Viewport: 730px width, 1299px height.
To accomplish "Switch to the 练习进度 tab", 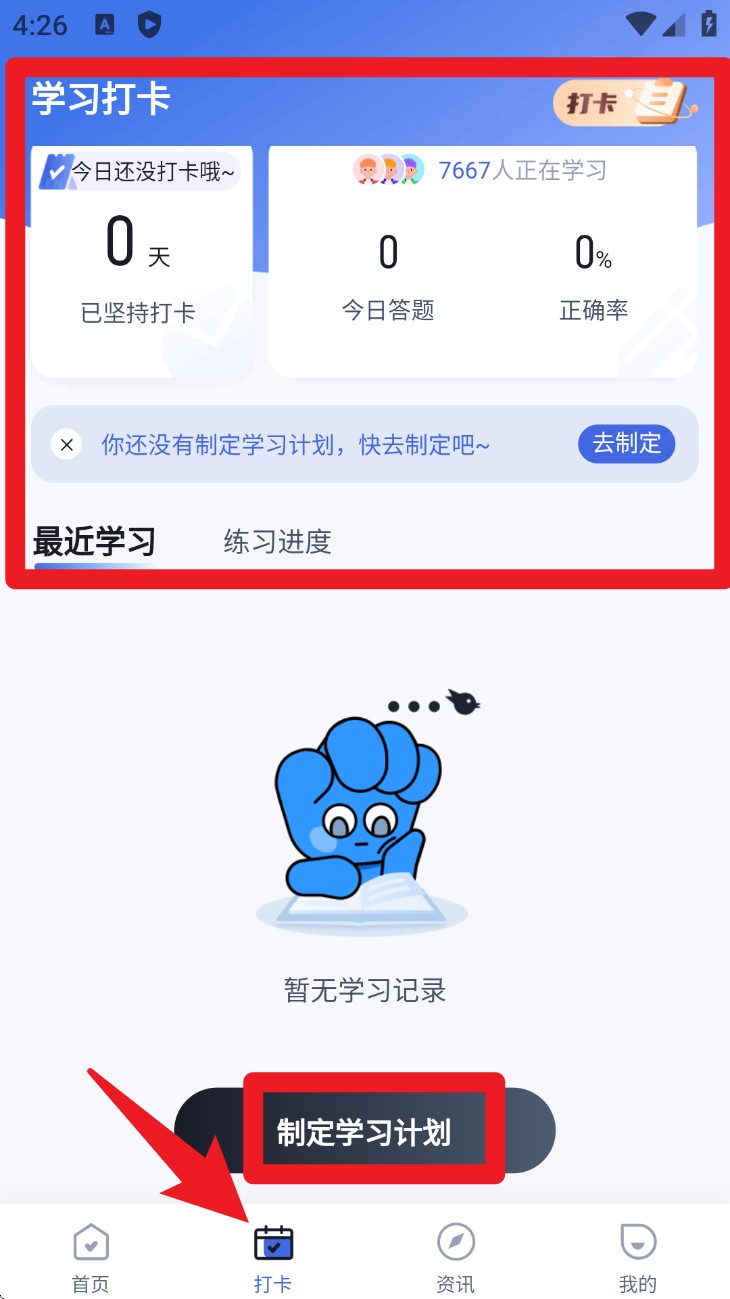I will (x=277, y=542).
